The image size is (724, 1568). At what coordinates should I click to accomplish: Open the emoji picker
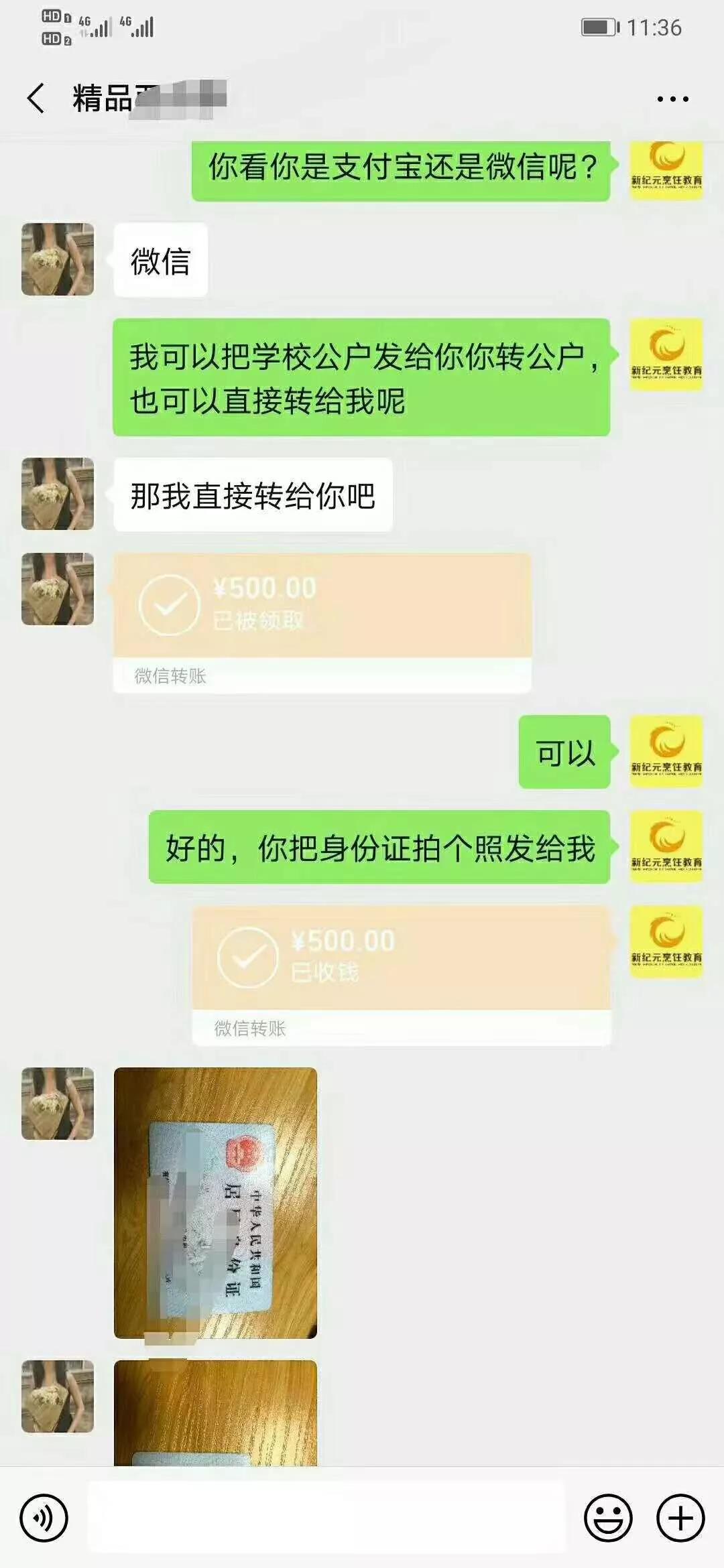click(608, 1518)
